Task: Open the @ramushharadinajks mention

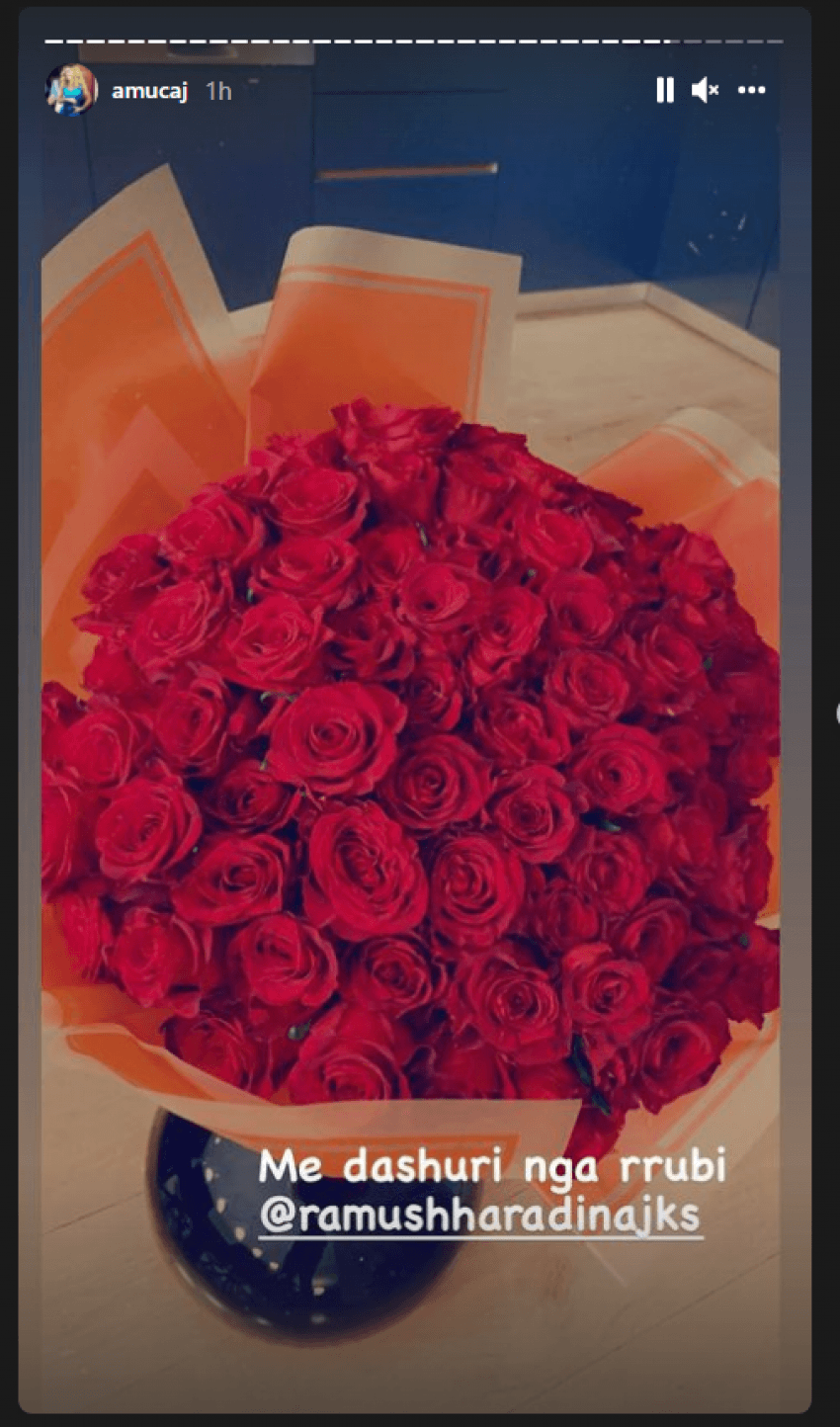Action: [480, 1217]
